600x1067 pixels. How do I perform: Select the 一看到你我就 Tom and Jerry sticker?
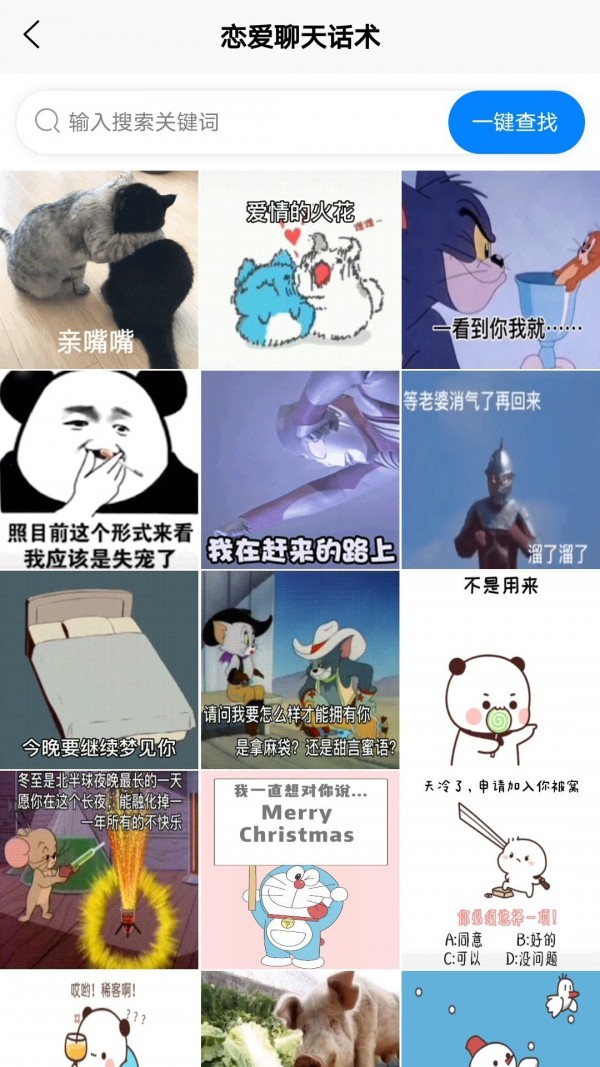tap(501, 270)
